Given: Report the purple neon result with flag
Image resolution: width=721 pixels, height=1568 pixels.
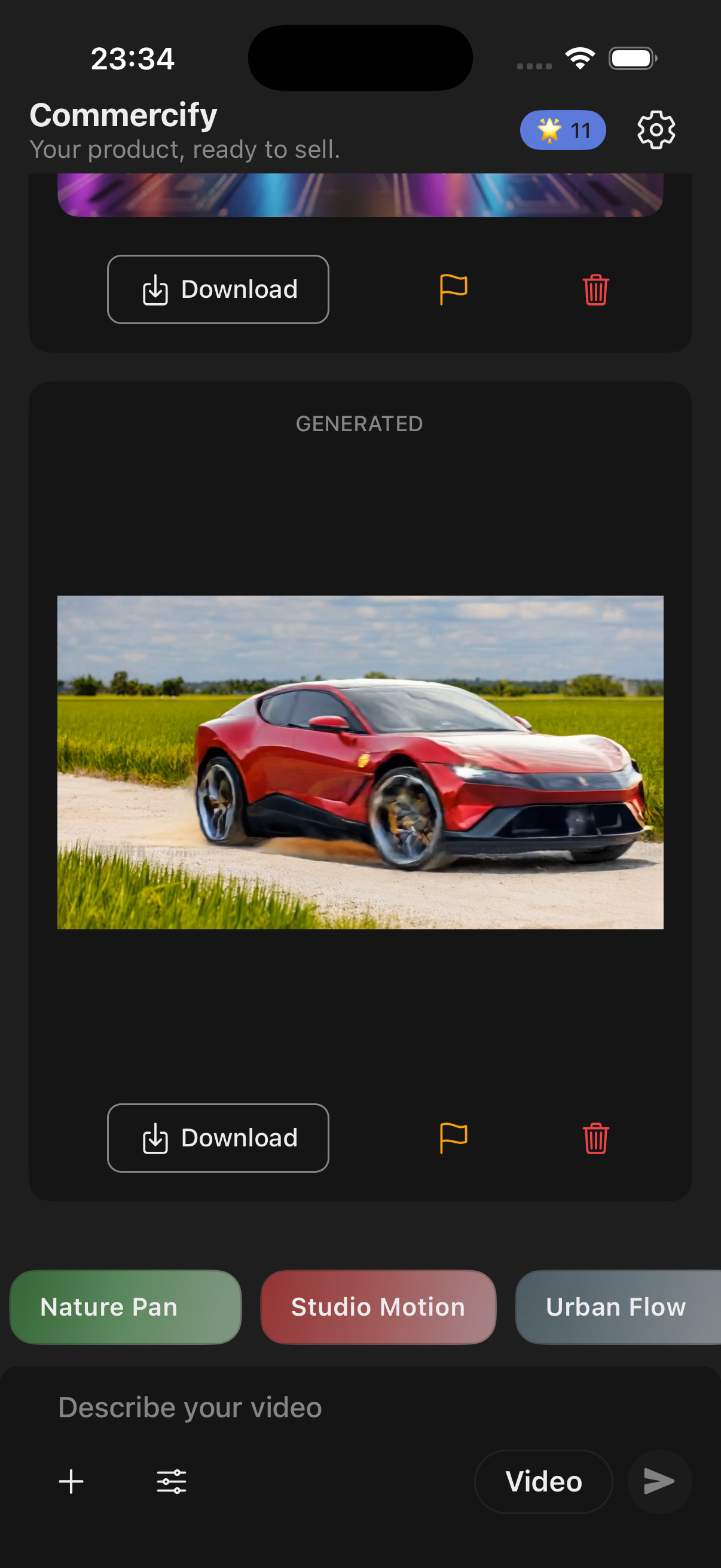Looking at the screenshot, I should click(453, 289).
